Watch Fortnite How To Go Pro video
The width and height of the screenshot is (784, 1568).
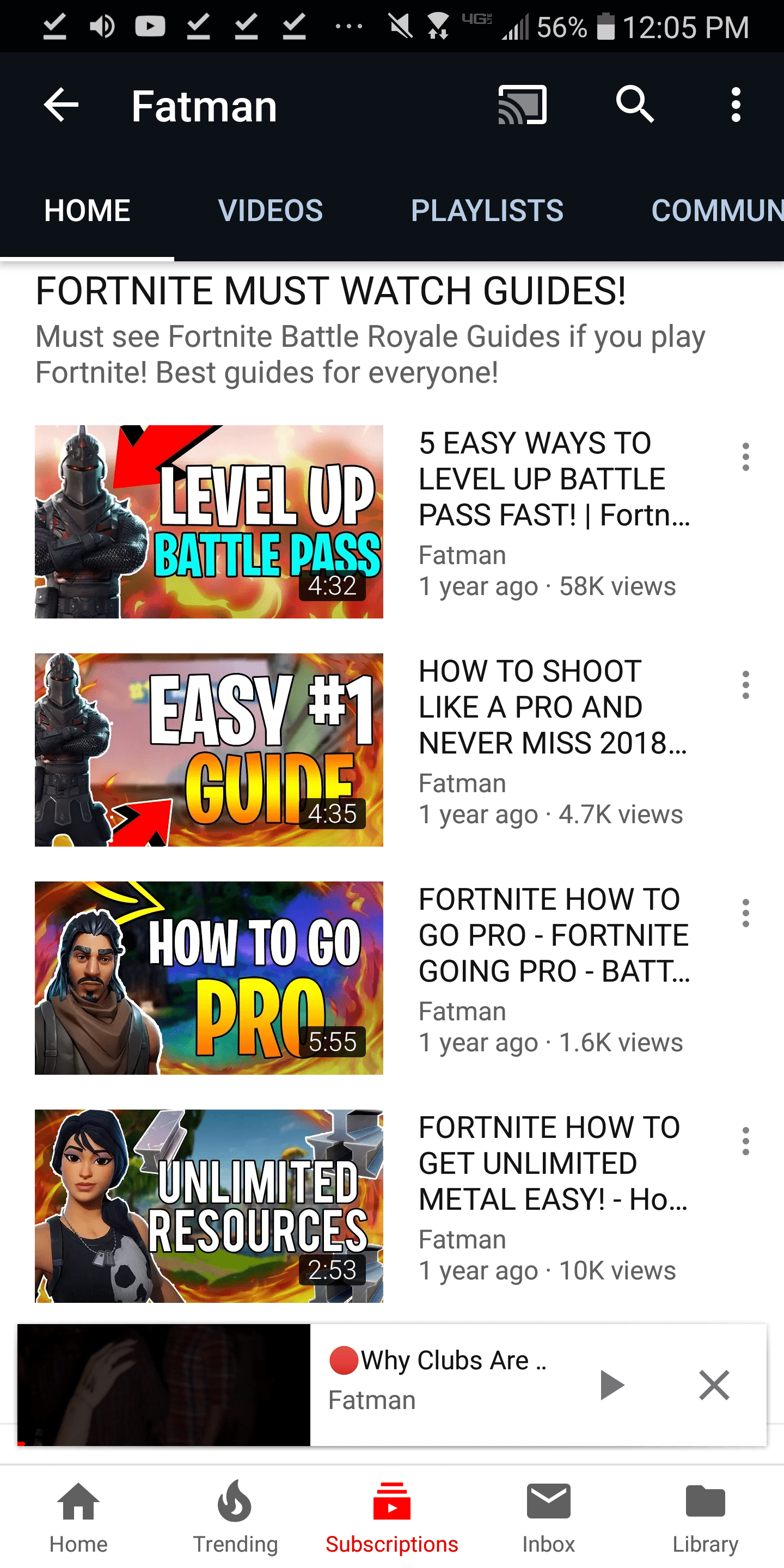tap(209, 978)
